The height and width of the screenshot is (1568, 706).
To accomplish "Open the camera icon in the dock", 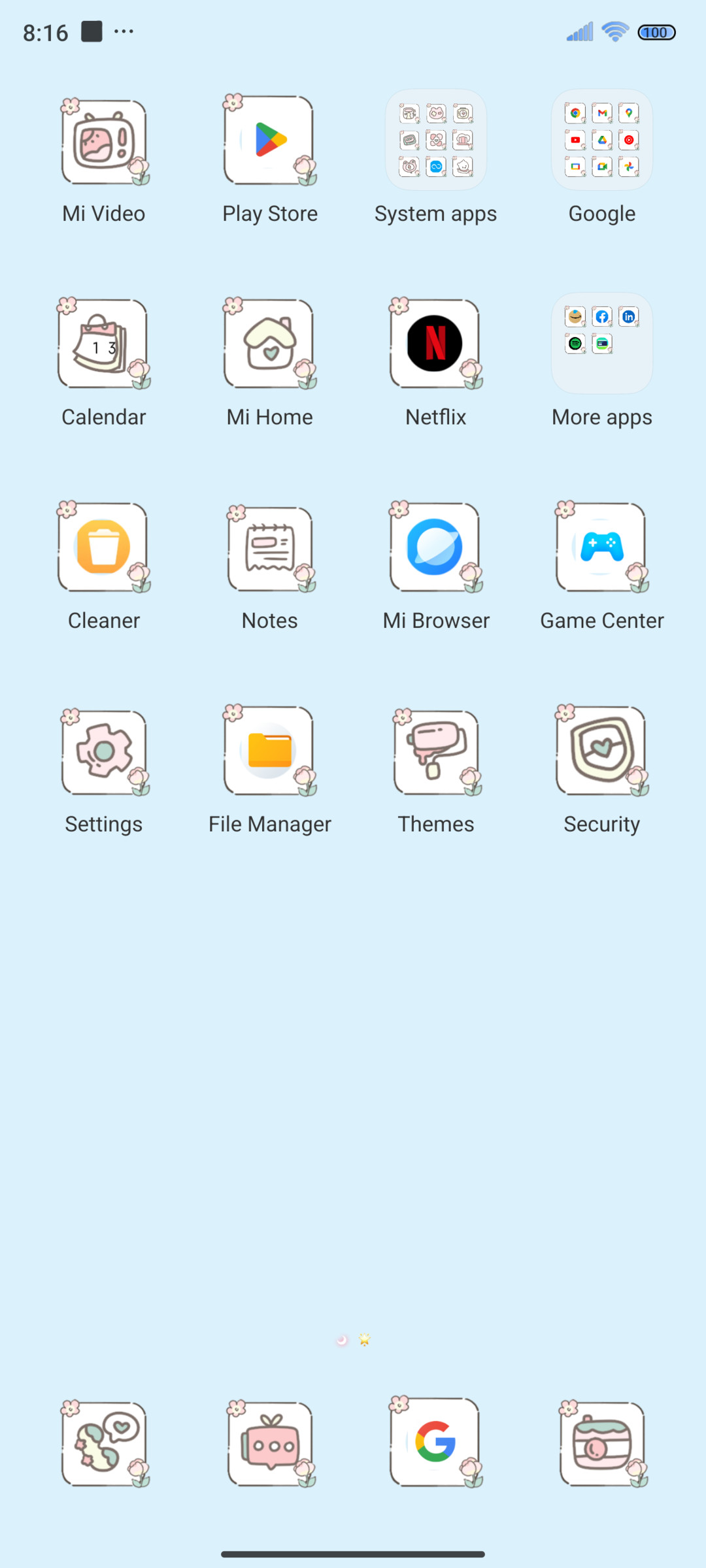I will pyautogui.click(x=603, y=1444).
